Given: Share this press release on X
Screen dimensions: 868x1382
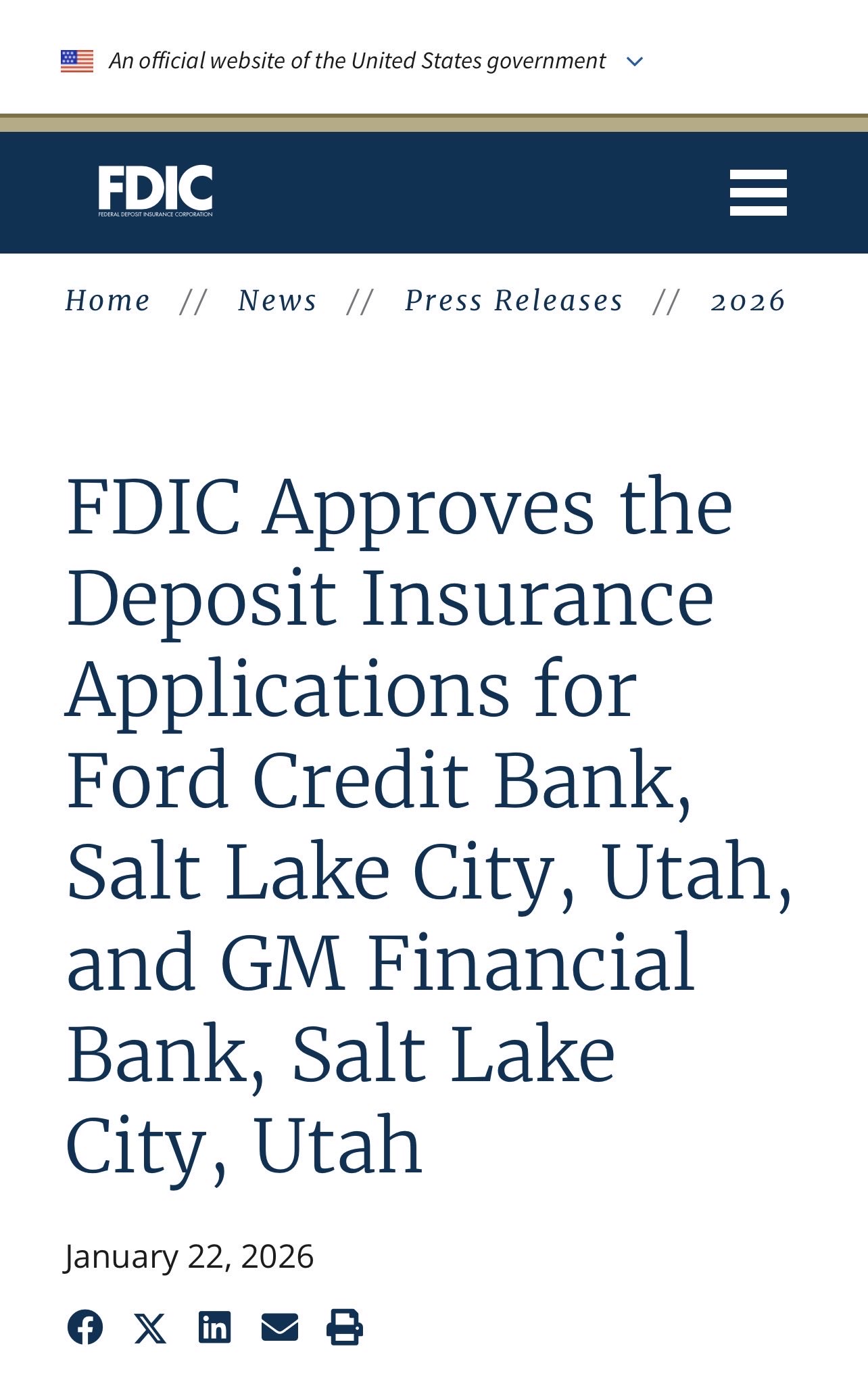Looking at the screenshot, I should 150,1327.
